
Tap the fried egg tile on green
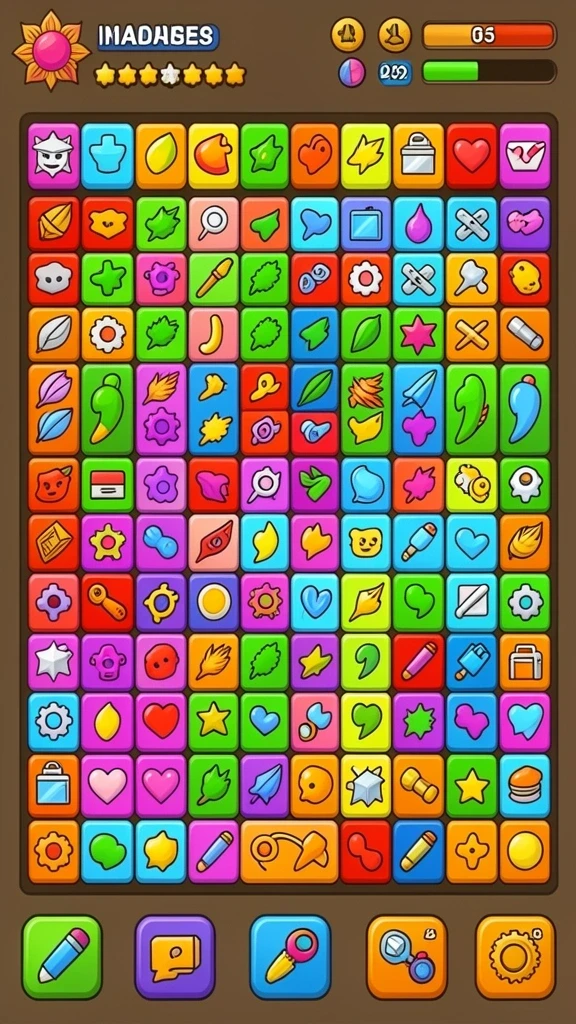[x=525, y=485]
